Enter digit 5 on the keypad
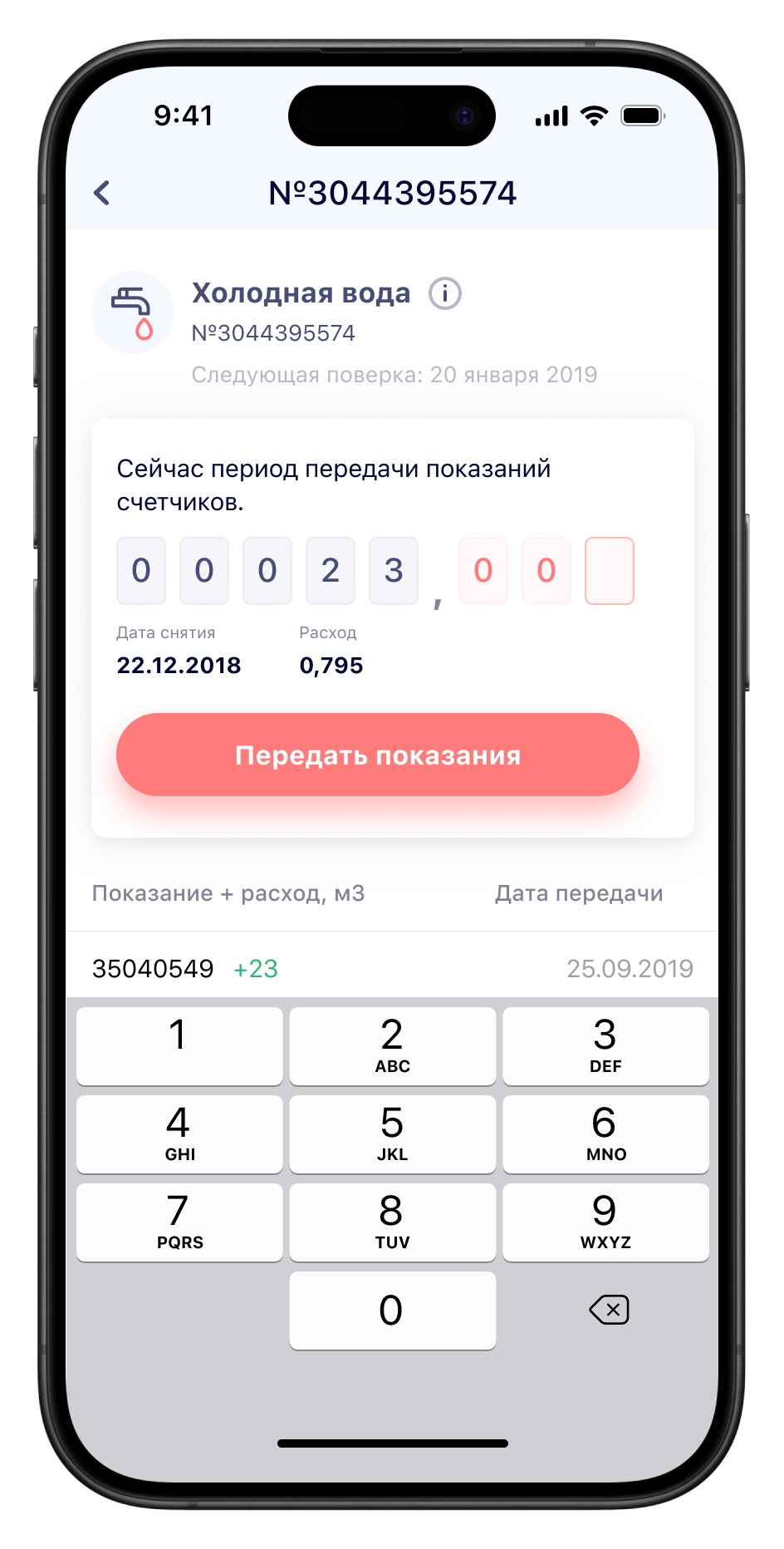This screenshot has height=1549, width=784. coord(392,1133)
